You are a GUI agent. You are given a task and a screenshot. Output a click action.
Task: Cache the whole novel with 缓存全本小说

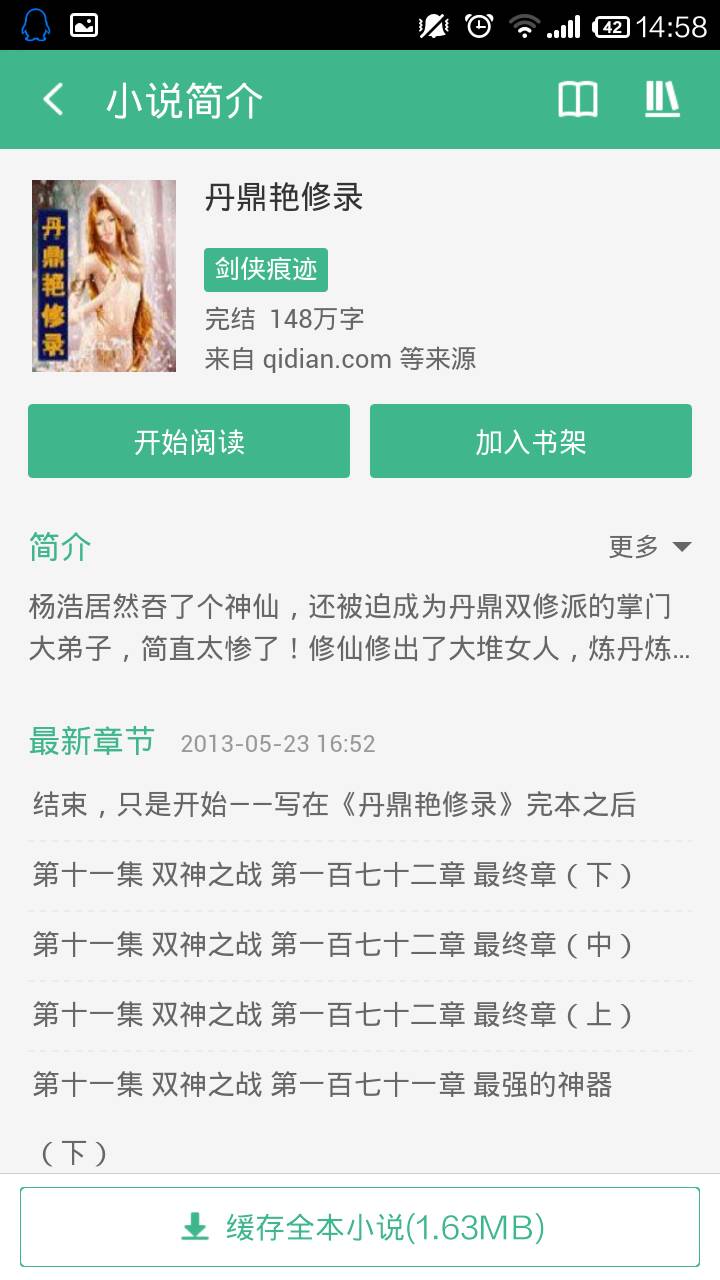pyautogui.click(x=360, y=1227)
